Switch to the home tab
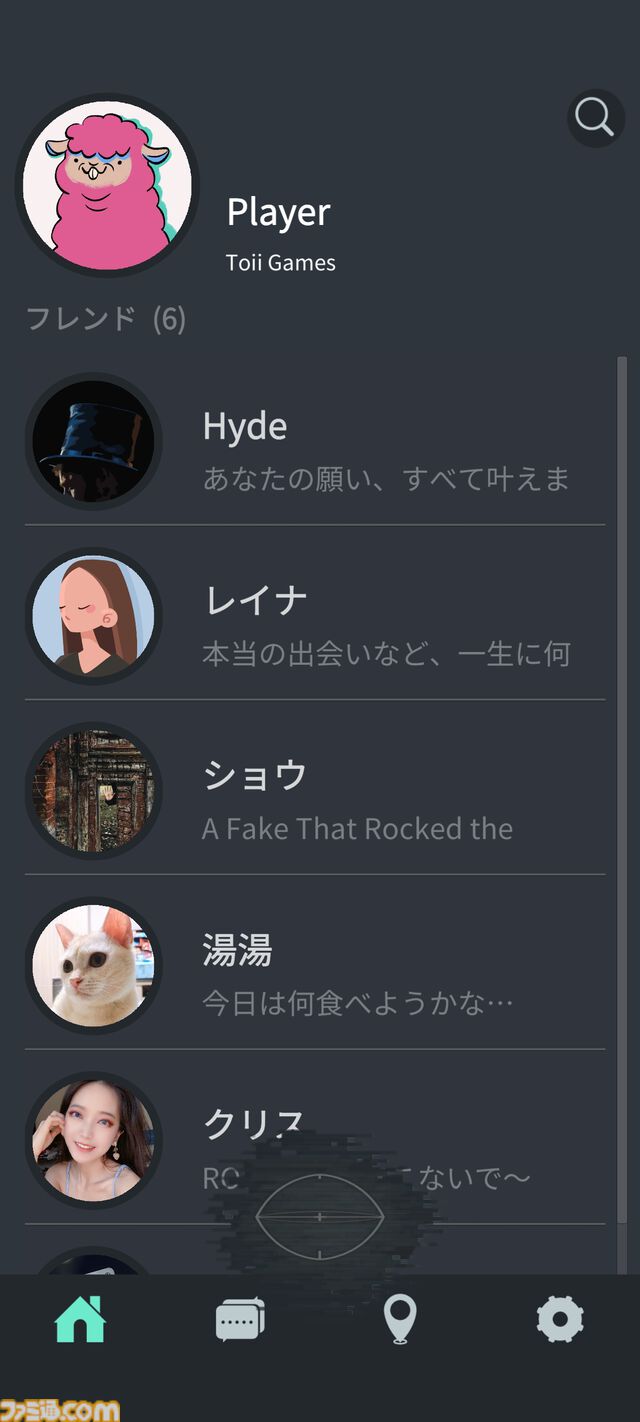 click(x=80, y=1319)
